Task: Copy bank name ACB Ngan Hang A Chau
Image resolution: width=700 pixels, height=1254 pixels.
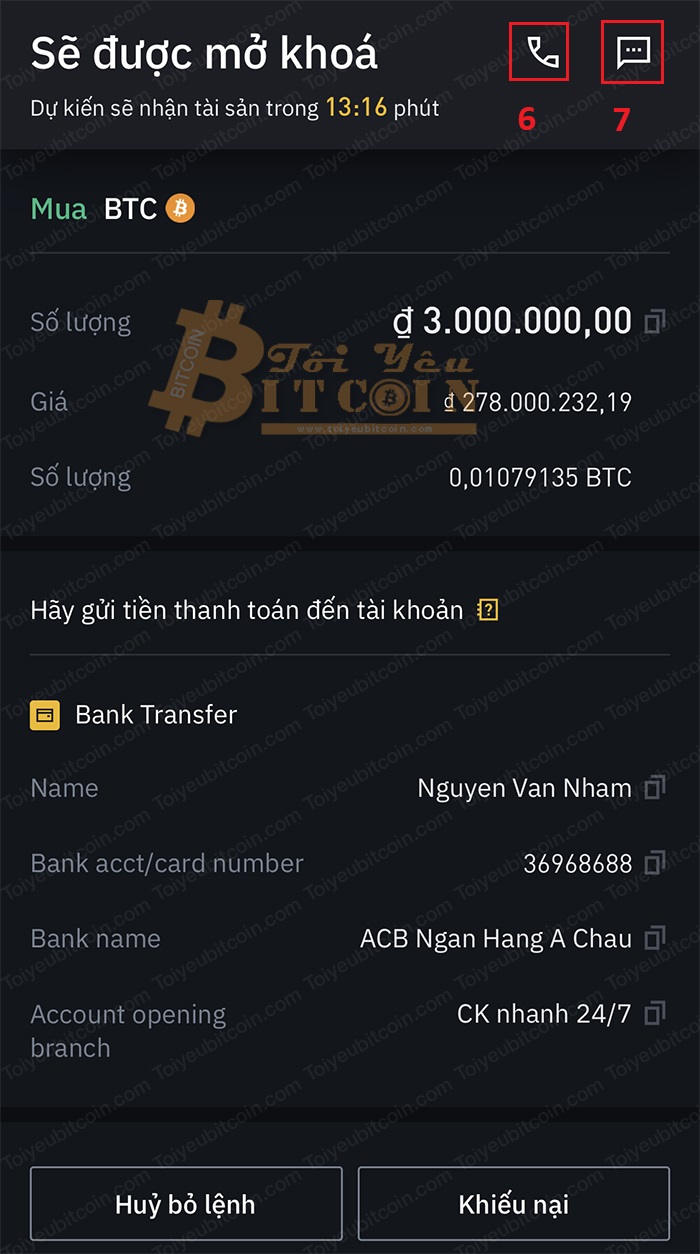Action: (655, 938)
